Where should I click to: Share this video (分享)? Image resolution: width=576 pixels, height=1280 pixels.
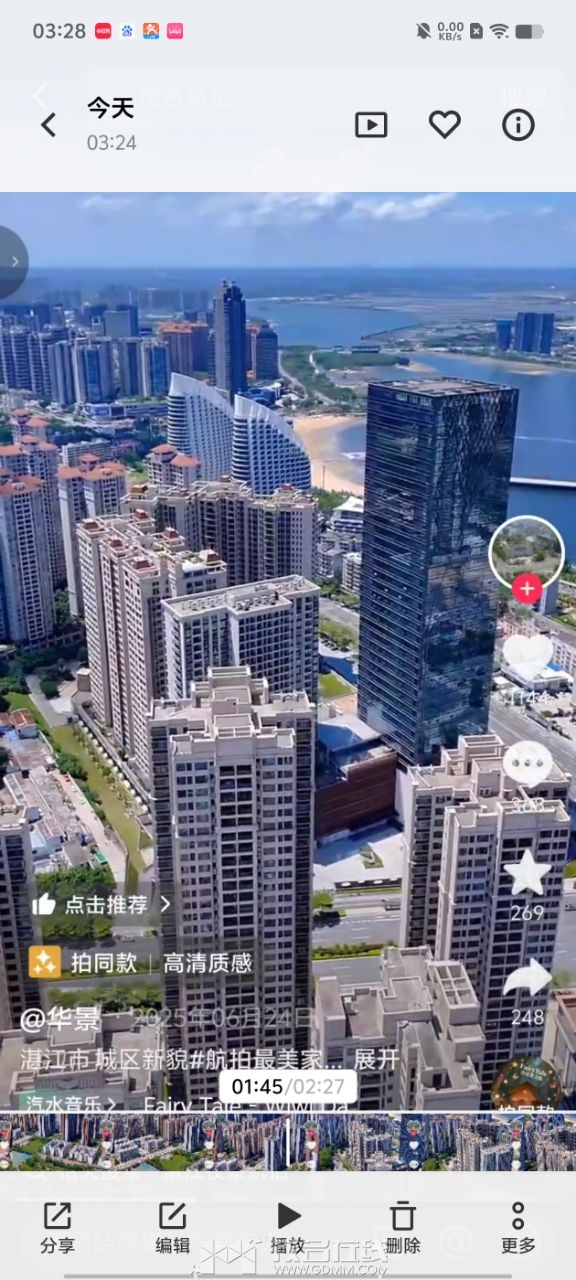(x=57, y=1228)
